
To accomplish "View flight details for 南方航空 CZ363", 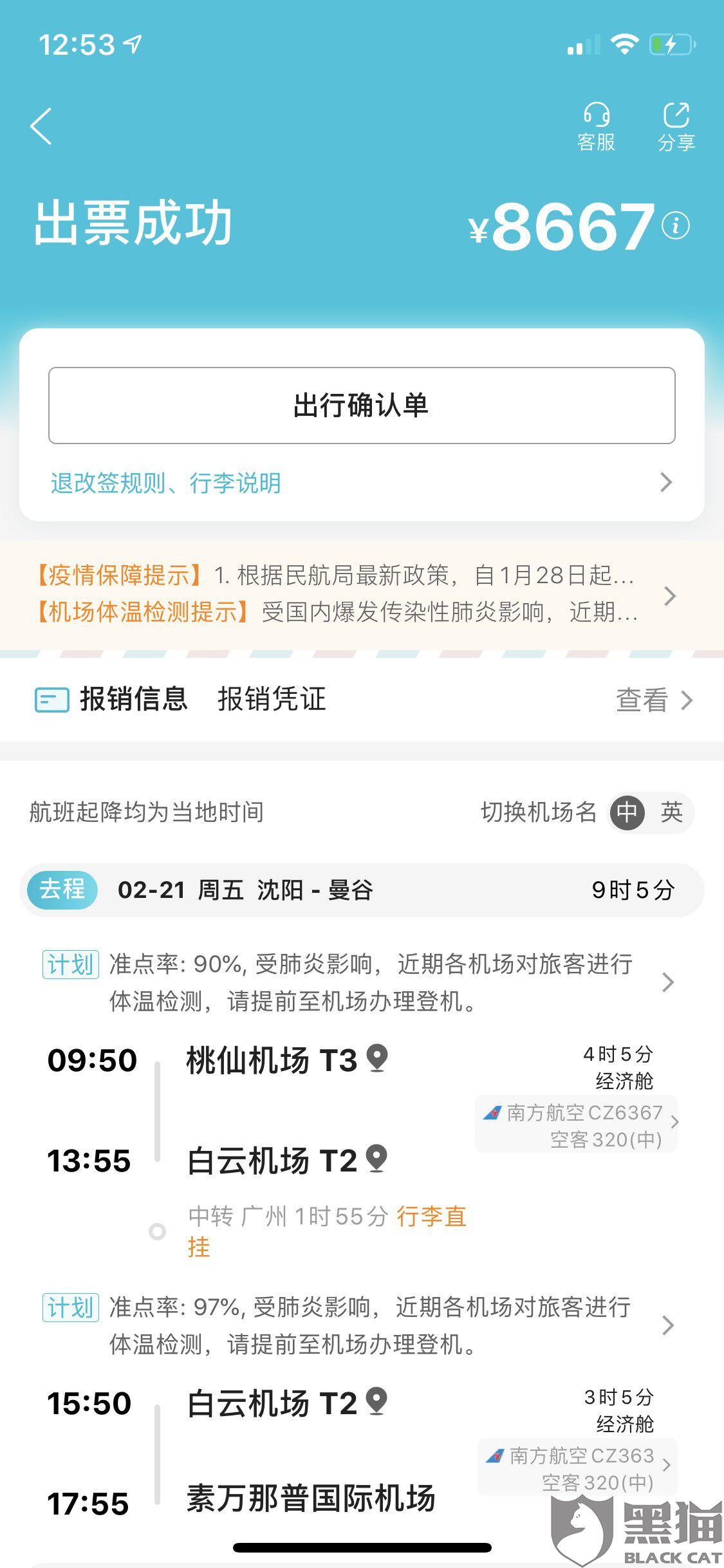I will pos(577,1468).
